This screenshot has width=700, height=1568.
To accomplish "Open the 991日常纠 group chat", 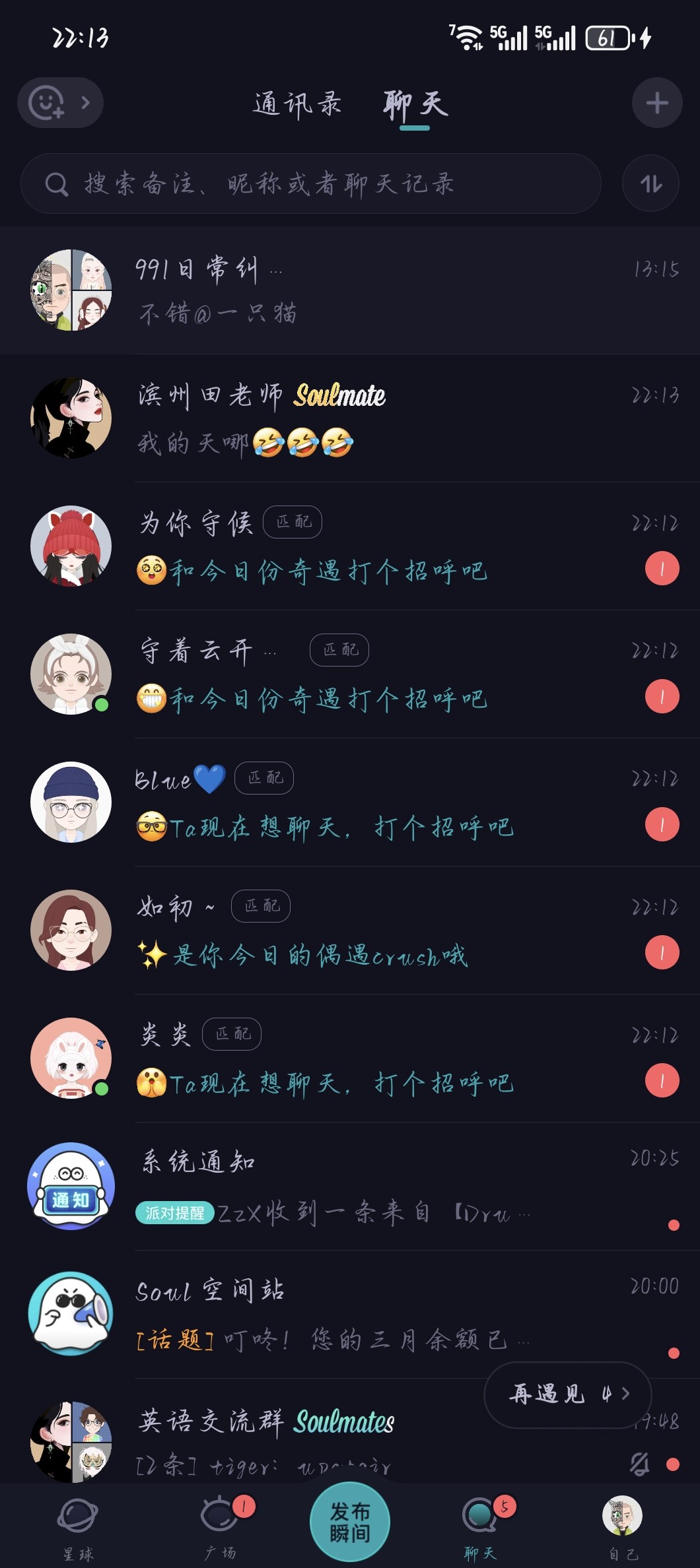I will click(350, 290).
